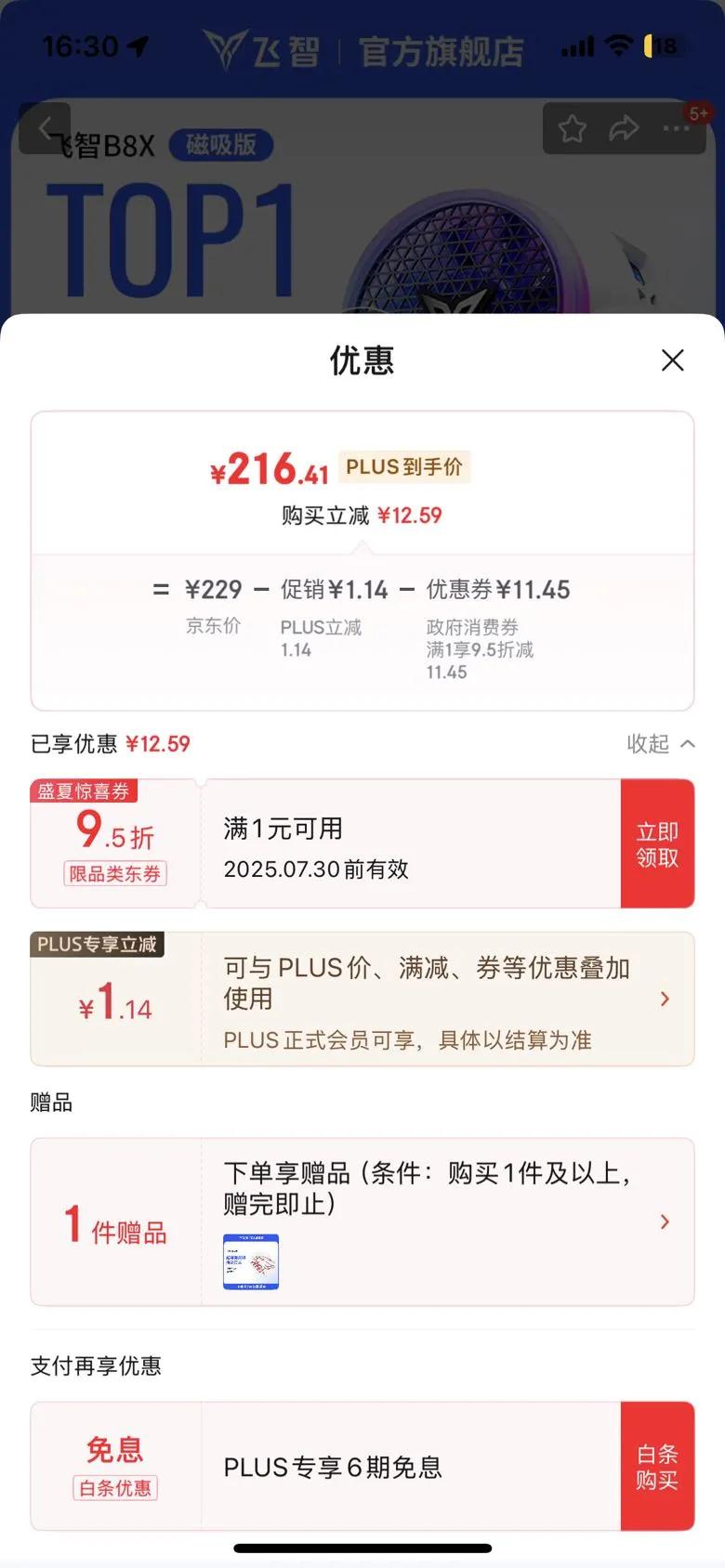Open the PLUS专享立减 ¥1.14 details
Image resolution: width=725 pixels, height=1568 pixels.
362,1000
